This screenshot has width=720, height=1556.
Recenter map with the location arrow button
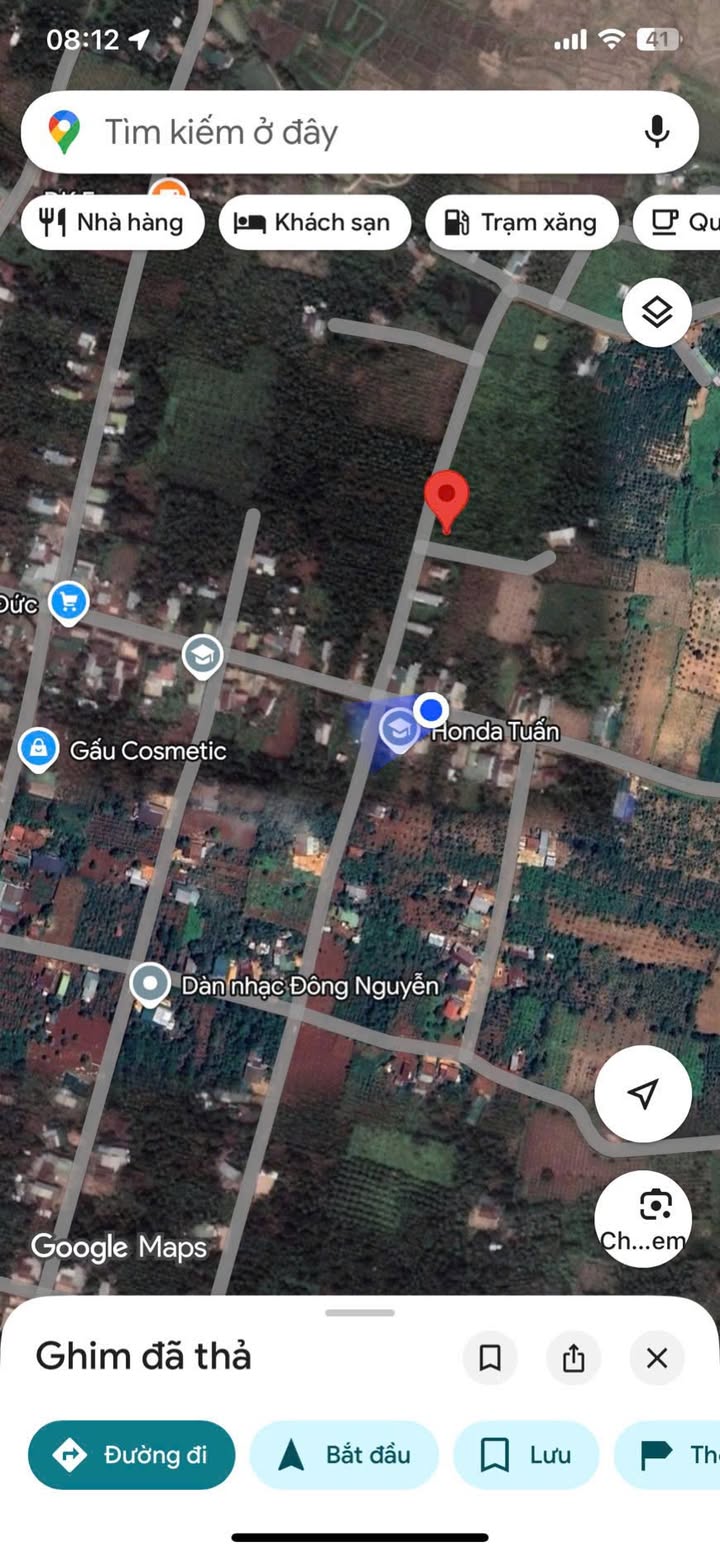(x=643, y=1094)
